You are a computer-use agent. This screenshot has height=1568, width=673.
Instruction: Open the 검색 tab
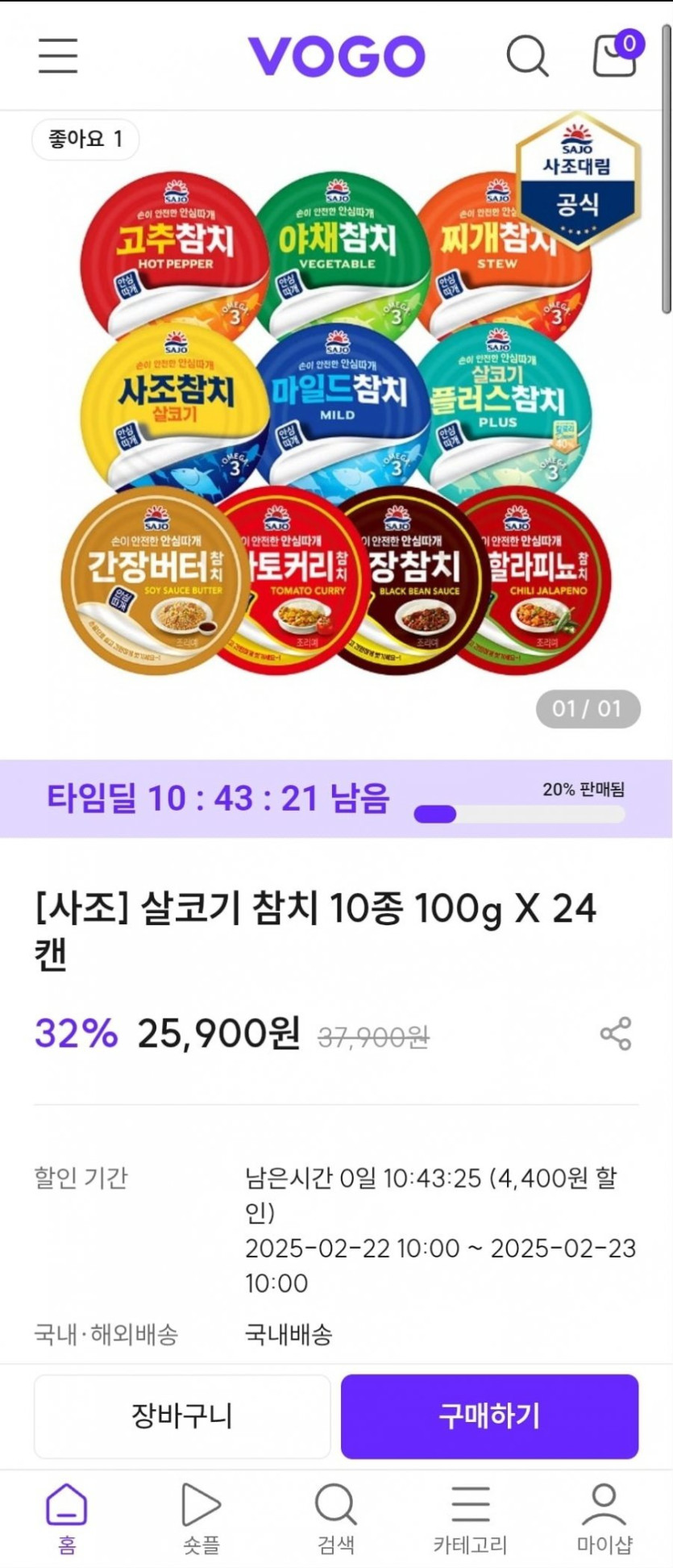pos(335,1518)
